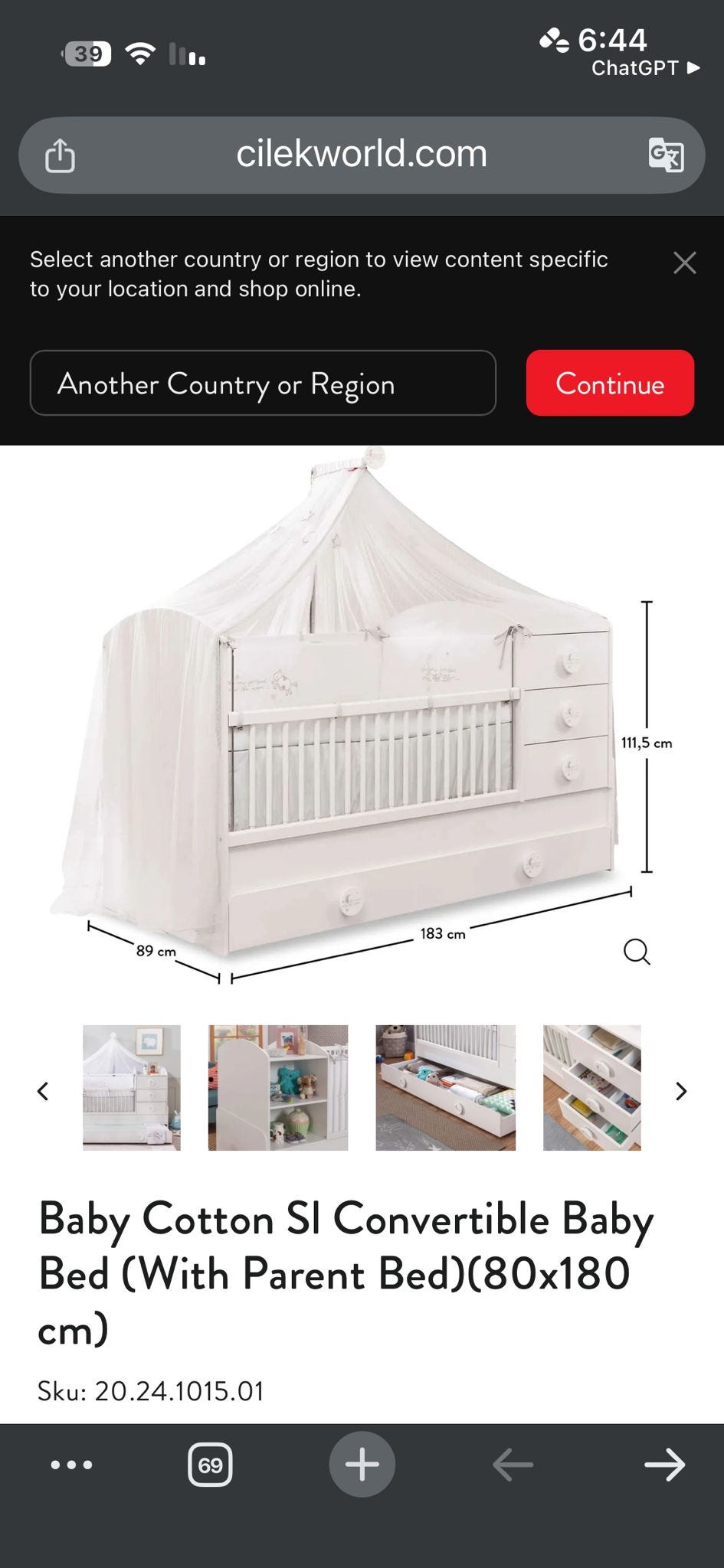This screenshot has height=1568, width=724.
Task: Select the canopy bed thumbnail
Action: click(132, 1088)
